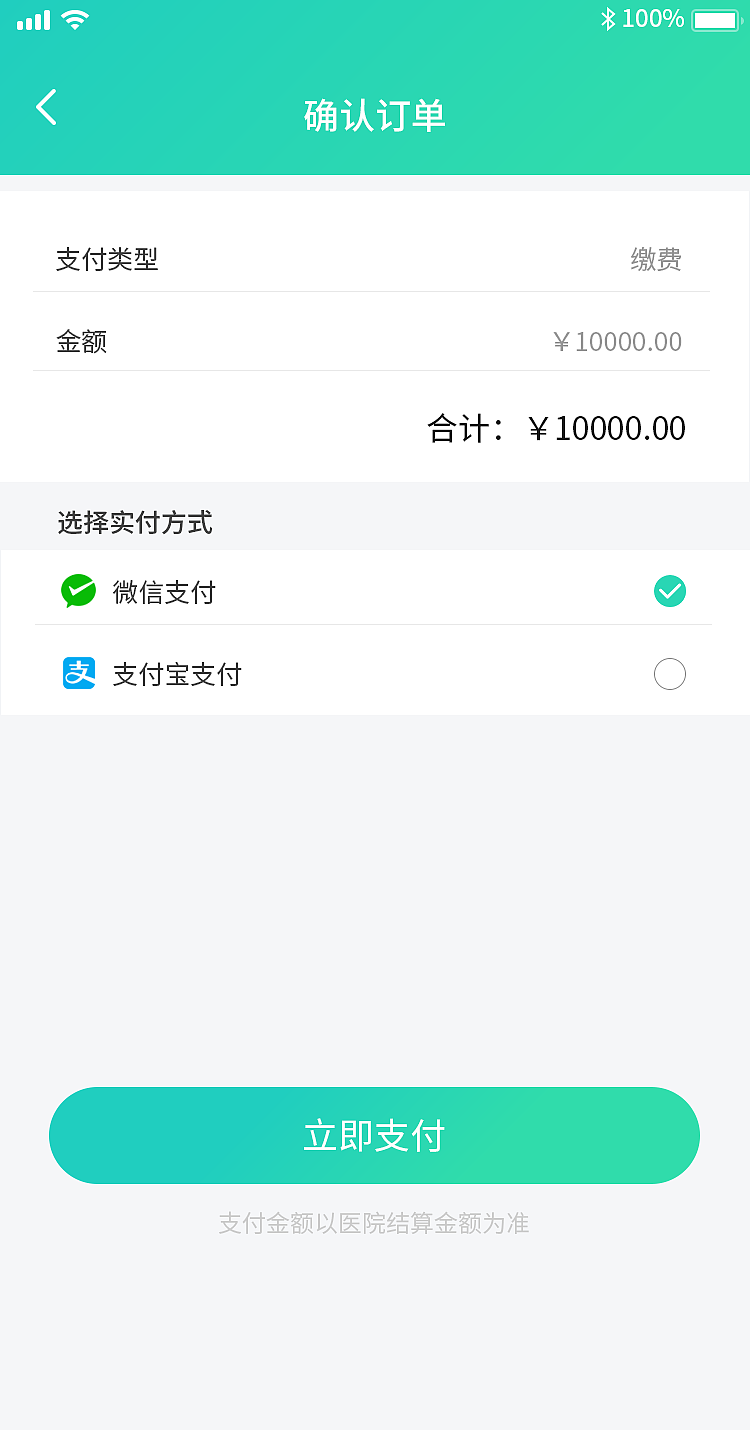Click the Alipay blue icon

pyautogui.click(x=77, y=674)
